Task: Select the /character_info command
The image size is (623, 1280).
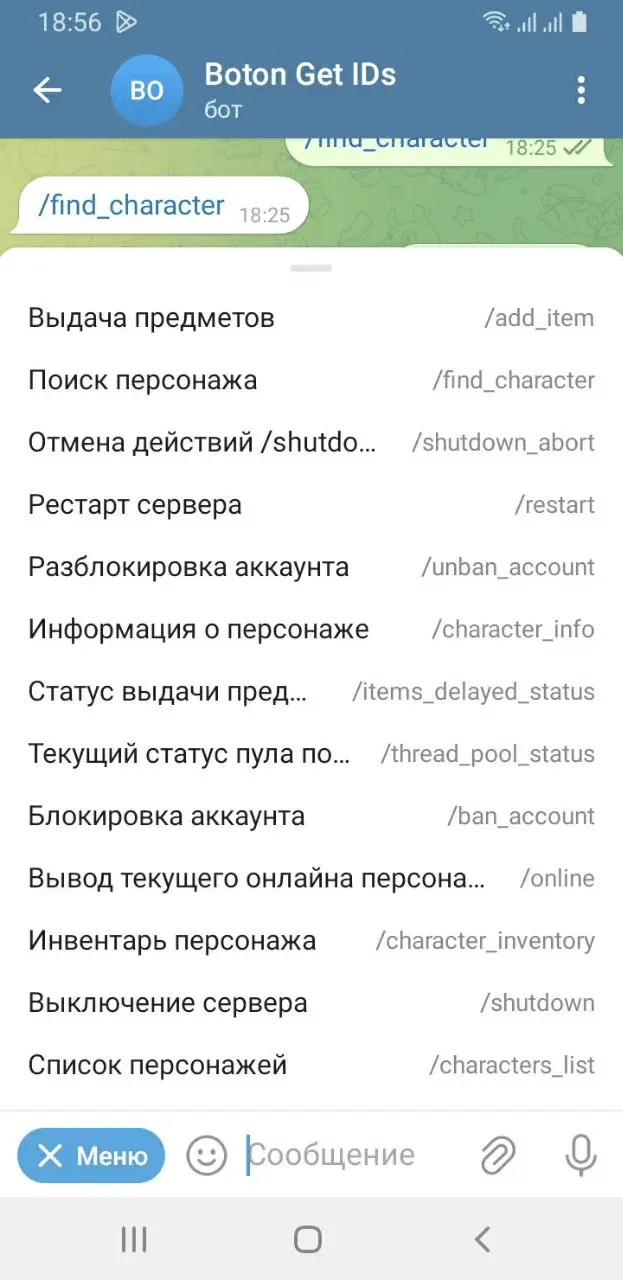Action: pyautogui.click(x=311, y=629)
